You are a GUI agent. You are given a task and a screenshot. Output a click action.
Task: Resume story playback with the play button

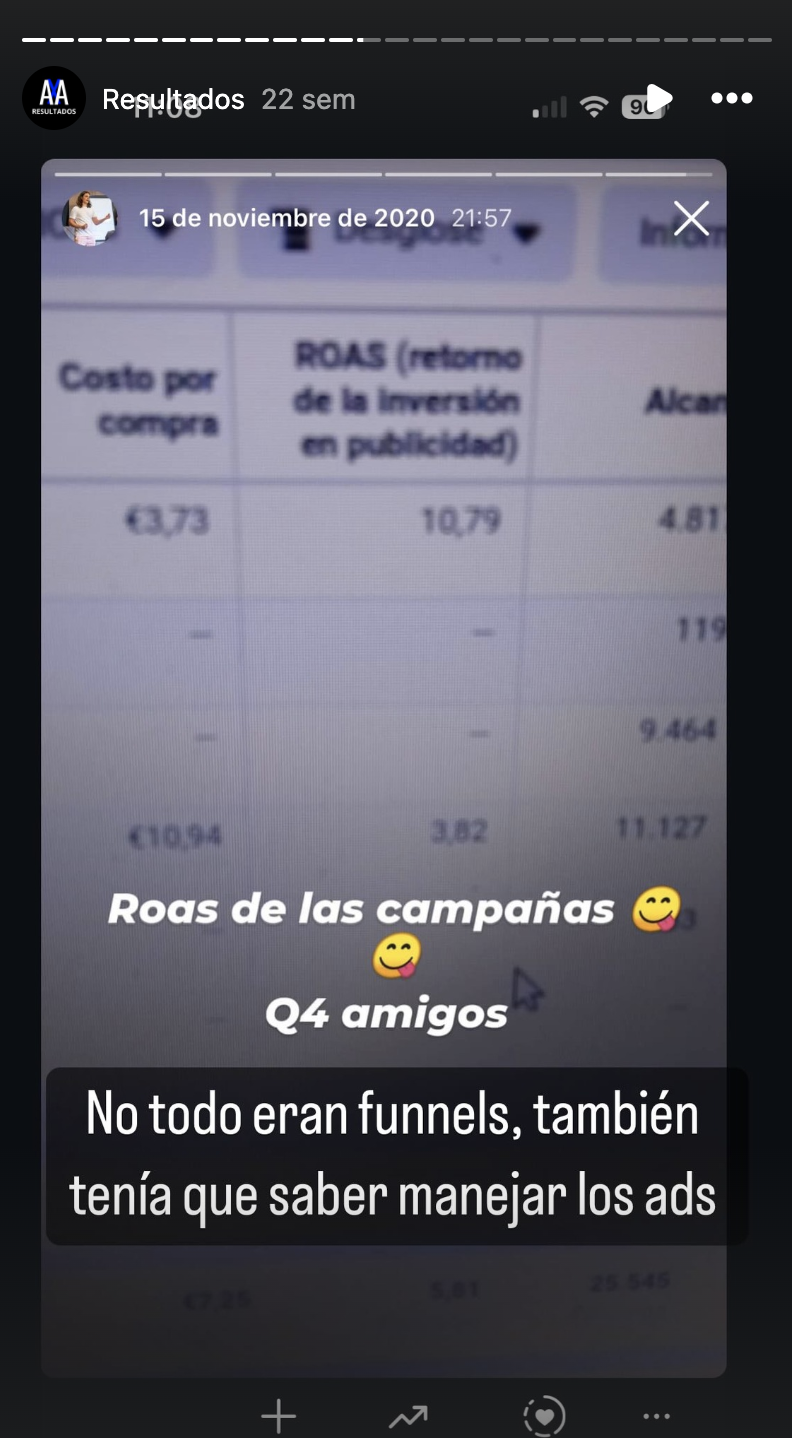658,98
